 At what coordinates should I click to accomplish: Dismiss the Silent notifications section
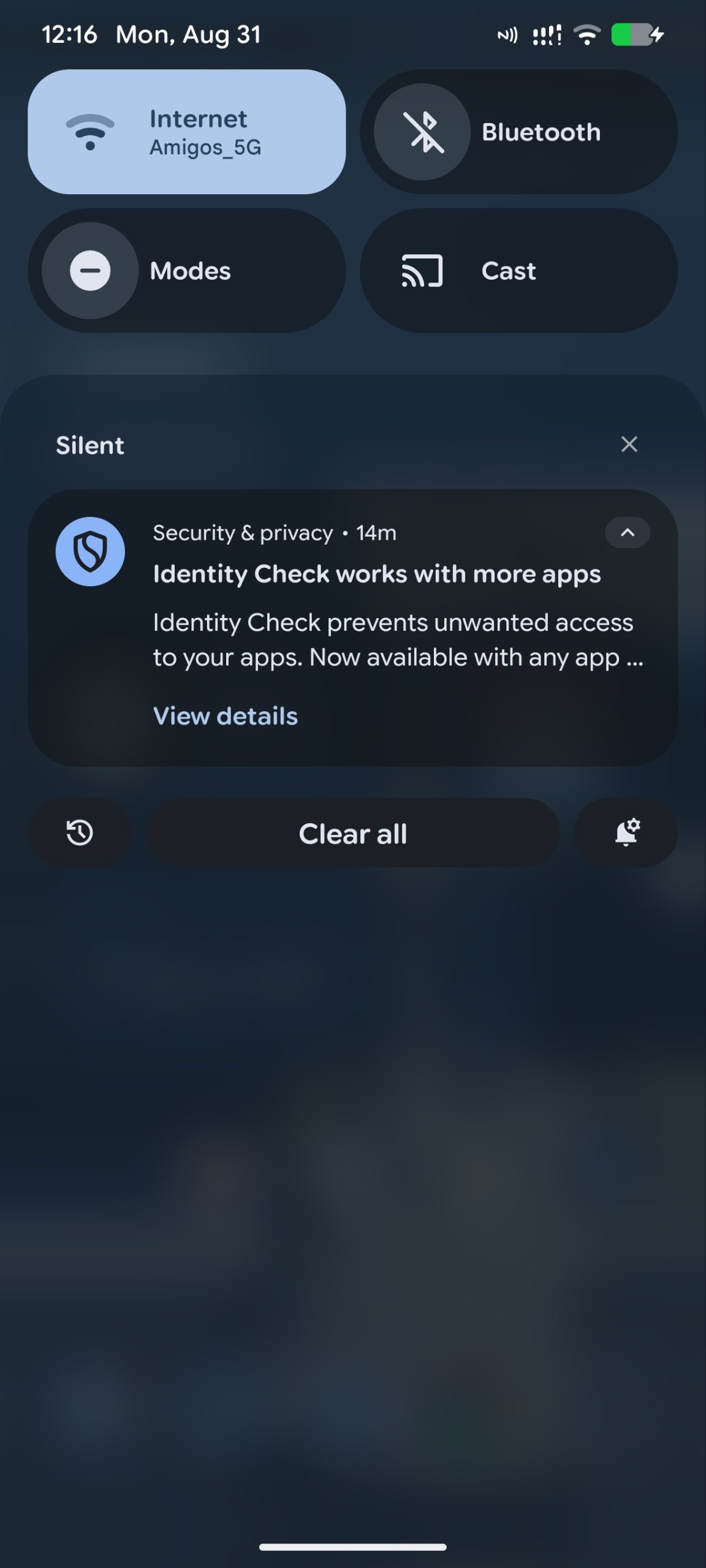[629, 444]
